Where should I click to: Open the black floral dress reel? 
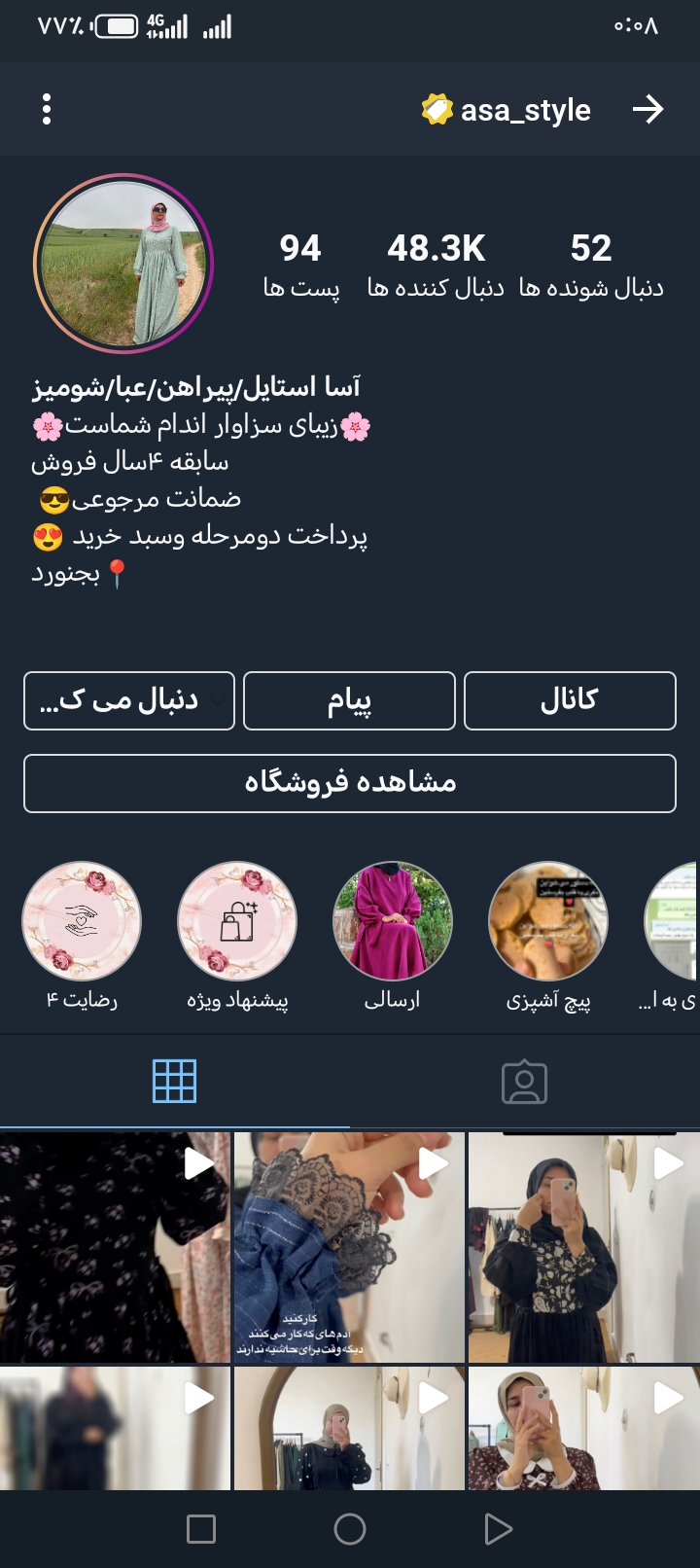coord(115,1247)
